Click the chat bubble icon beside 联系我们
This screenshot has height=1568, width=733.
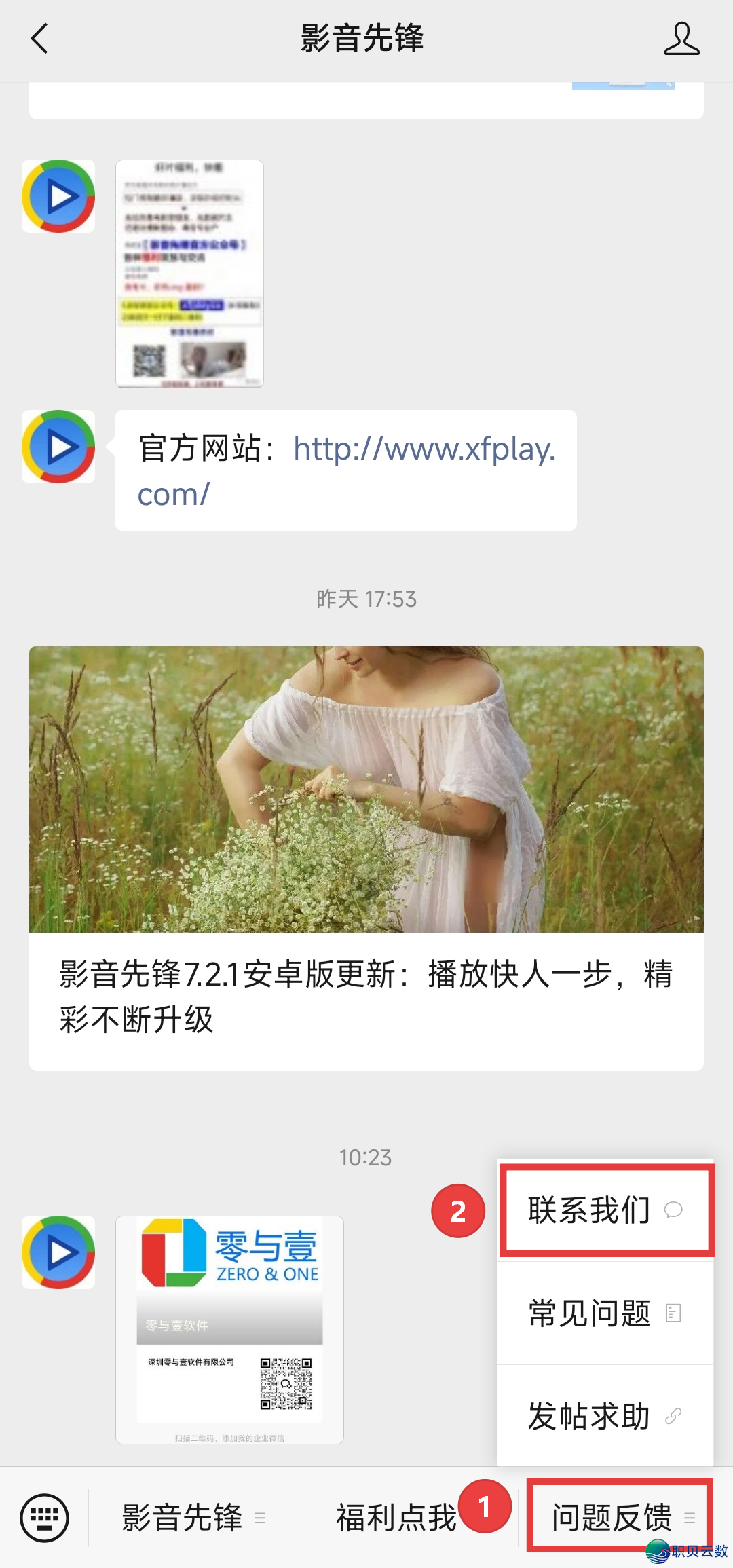pos(673,1210)
